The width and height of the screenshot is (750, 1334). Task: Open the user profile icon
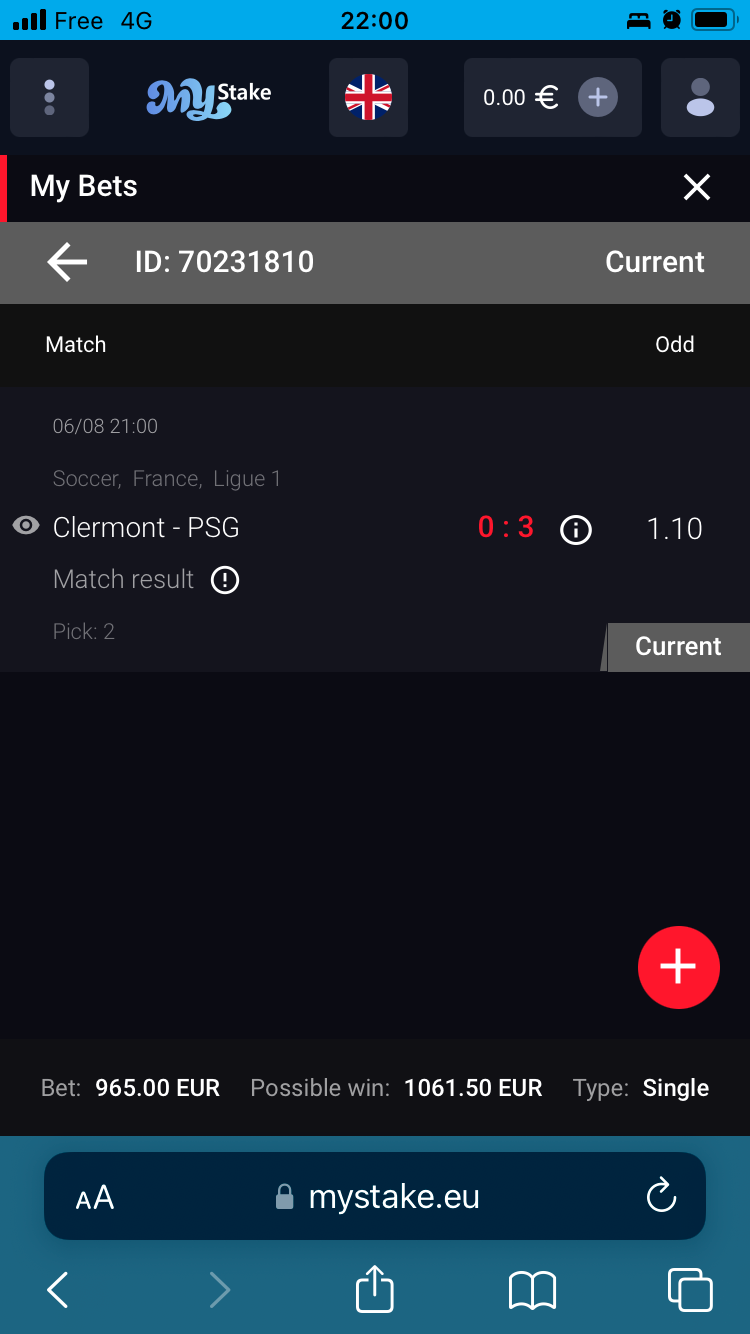pos(700,97)
